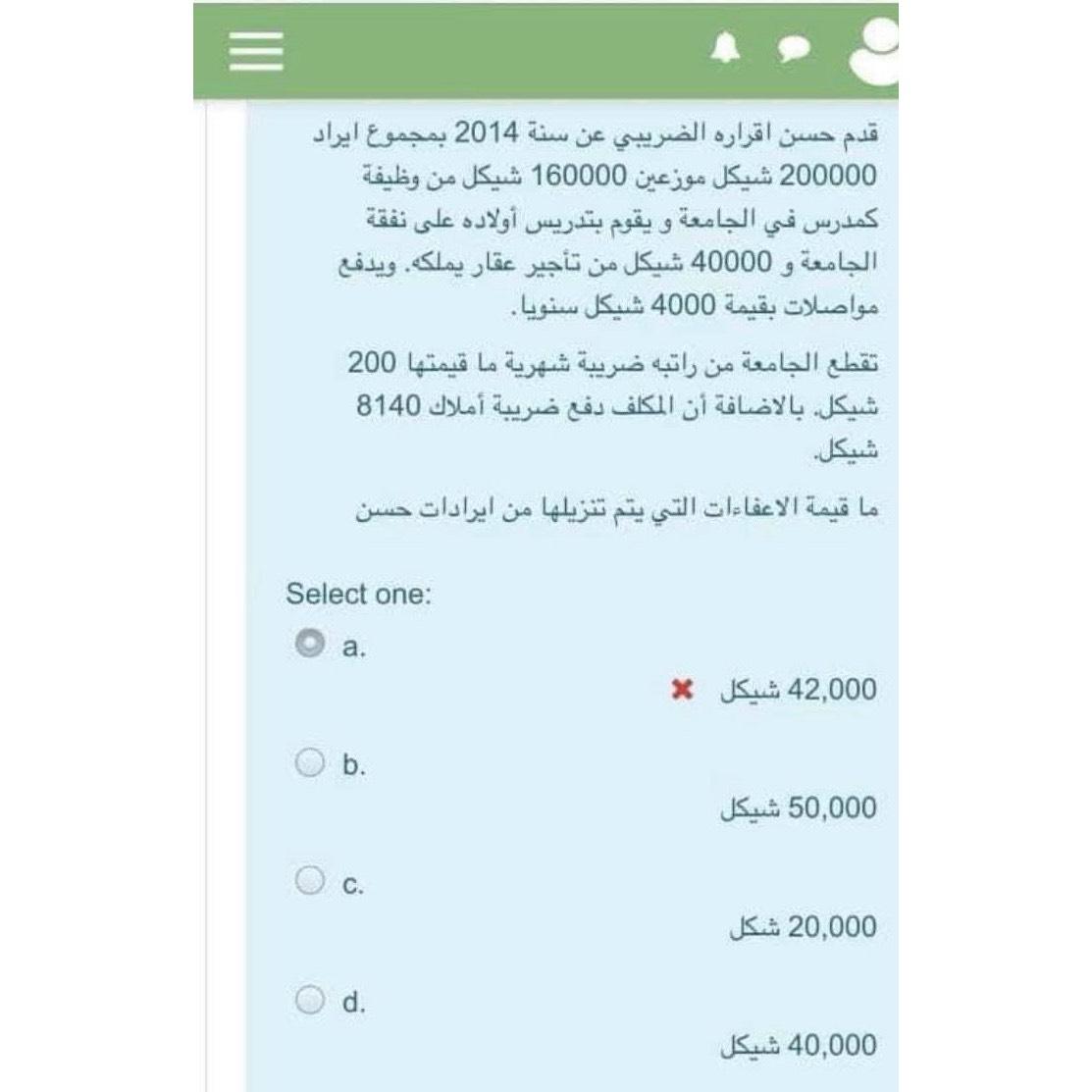The width and height of the screenshot is (1092, 1092).
Task: Select option a, 42,000 شيكل
Action: (310, 643)
